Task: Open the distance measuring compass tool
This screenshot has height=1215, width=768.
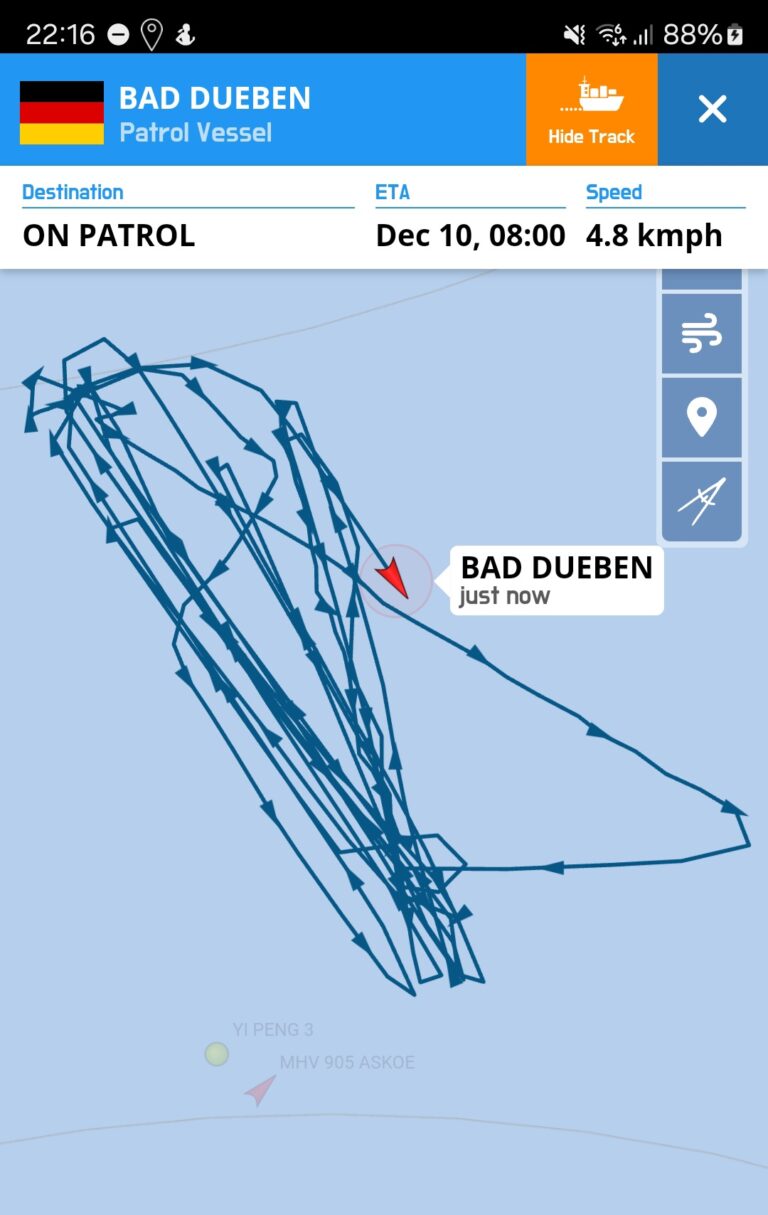Action: point(701,501)
